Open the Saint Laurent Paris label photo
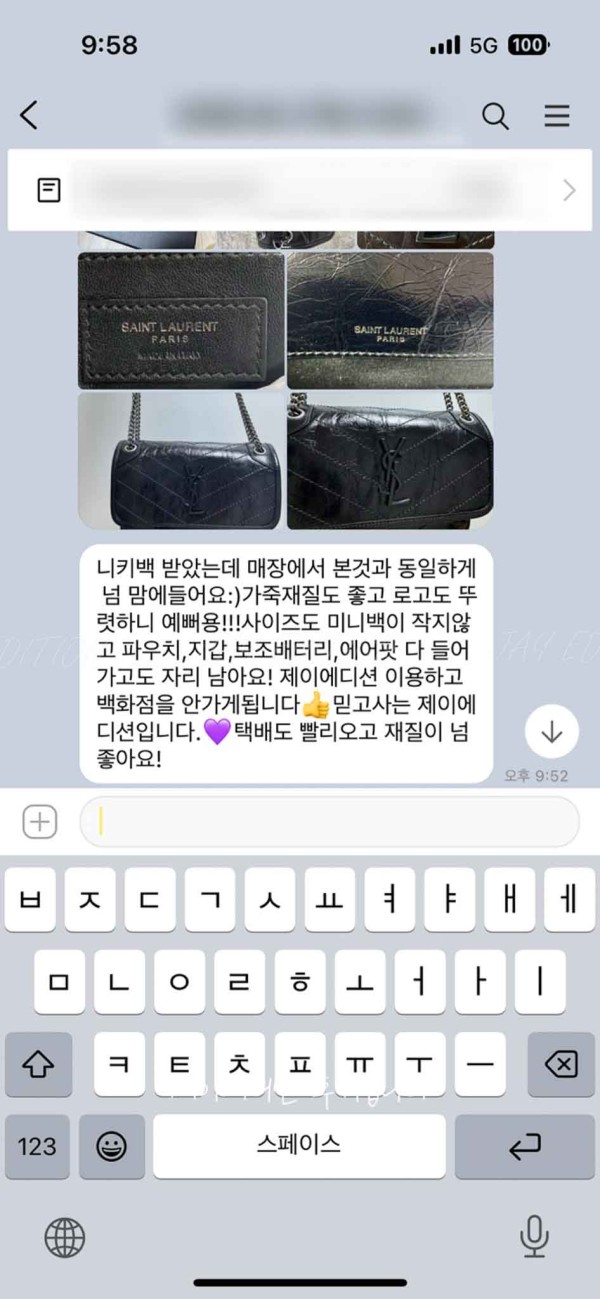The image size is (600, 1299). 180,320
